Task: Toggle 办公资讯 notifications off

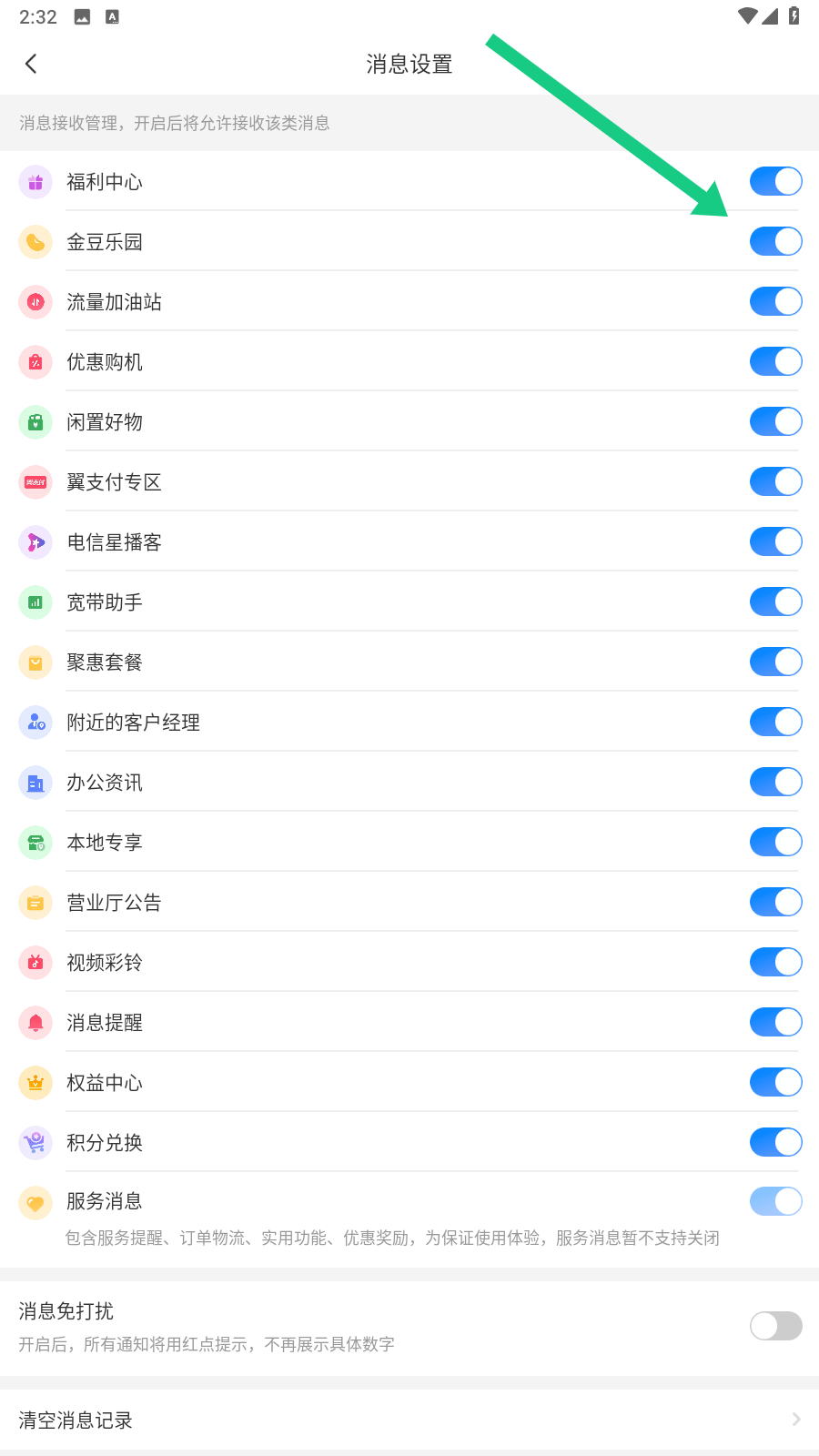Action: coord(775,782)
